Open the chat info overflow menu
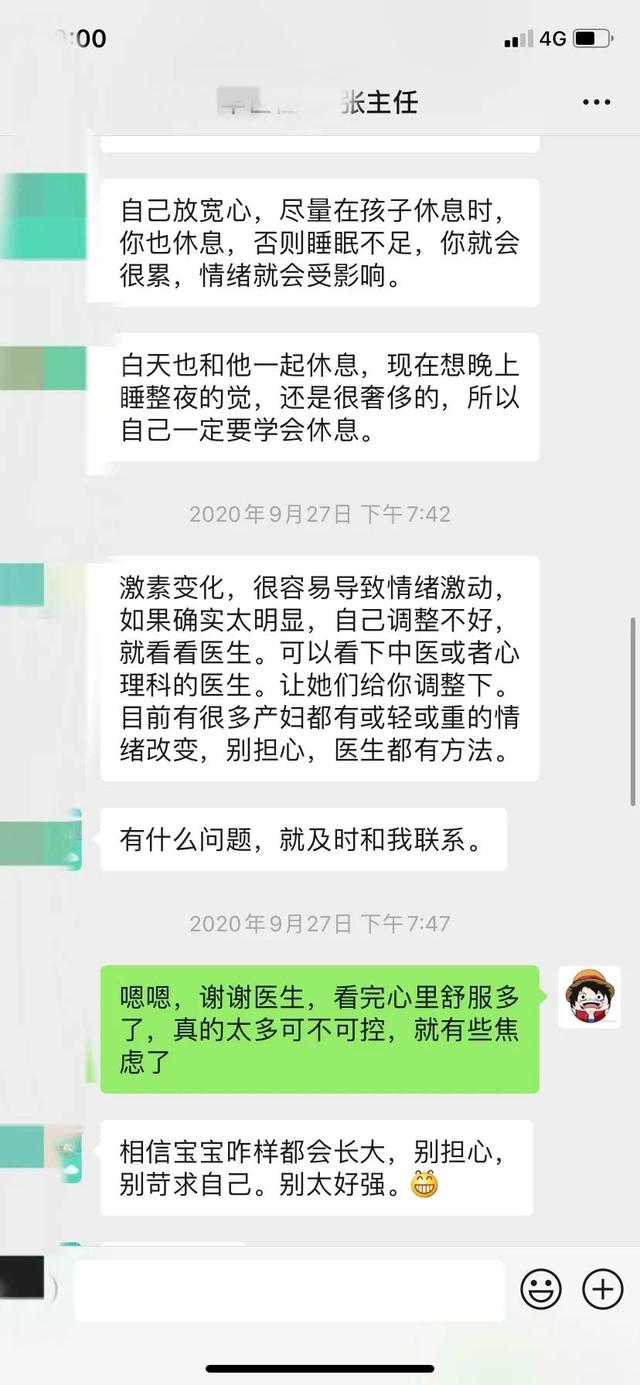This screenshot has height=1385, width=640. coord(595,102)
